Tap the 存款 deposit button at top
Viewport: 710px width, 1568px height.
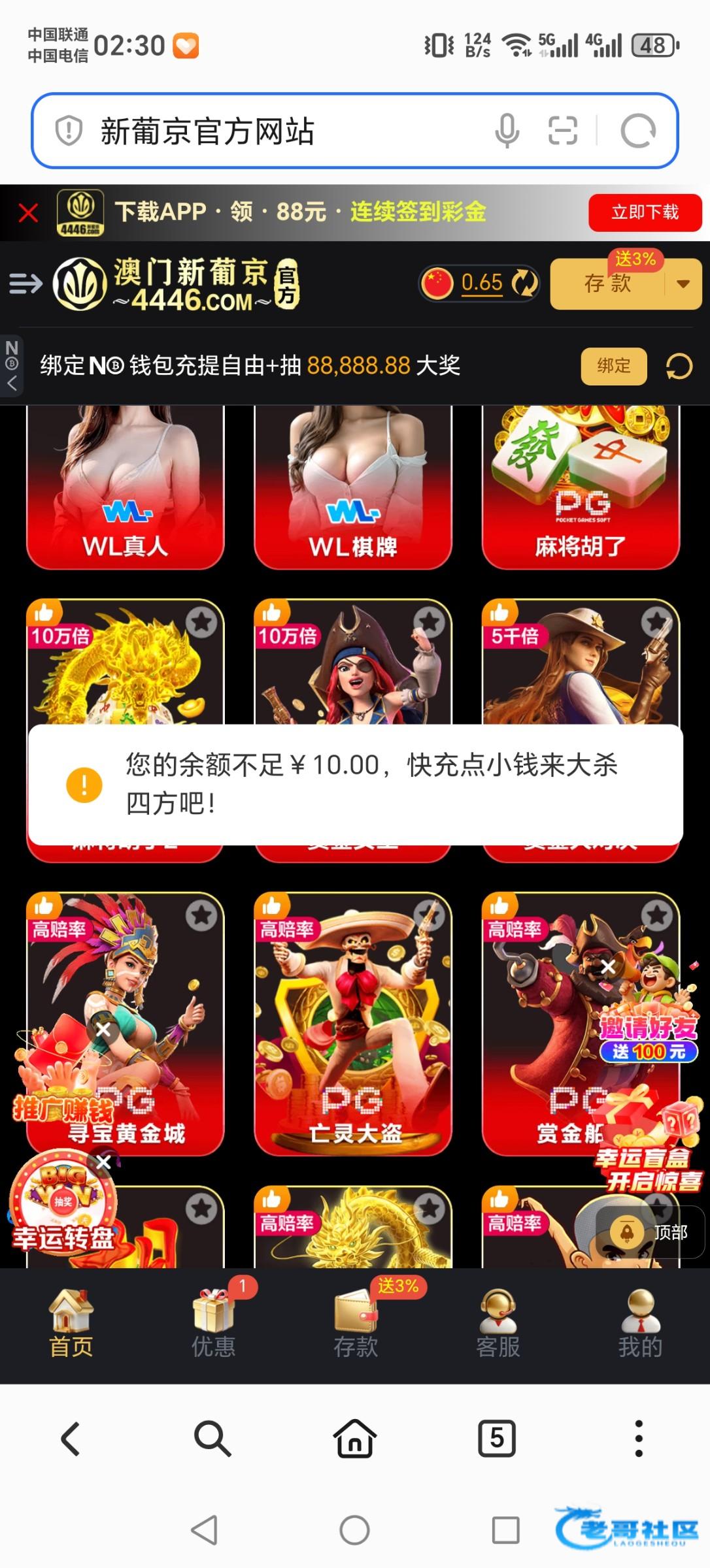click(x=608, y=284)
